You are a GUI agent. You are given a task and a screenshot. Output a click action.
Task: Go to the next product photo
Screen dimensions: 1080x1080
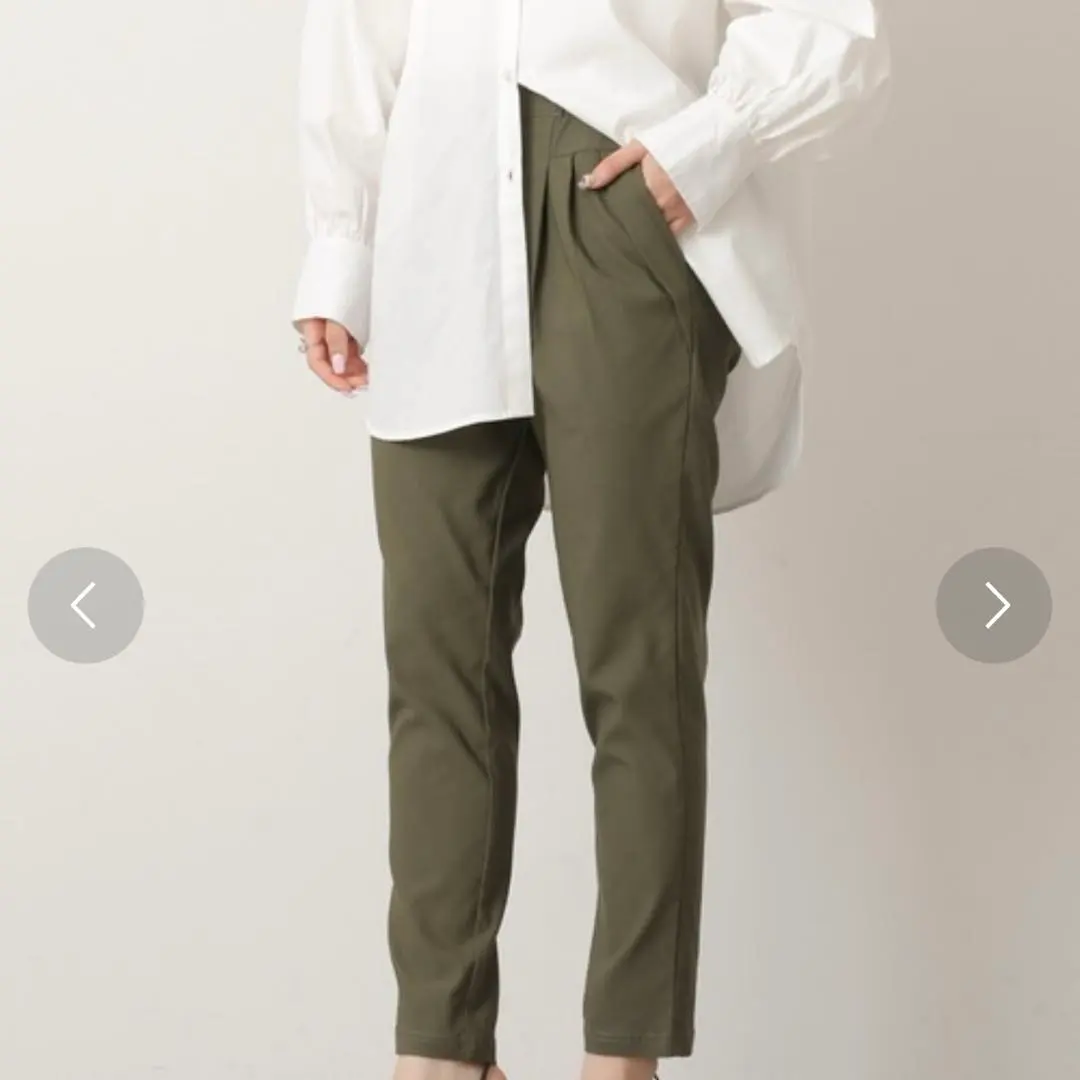tap(994, 605)
